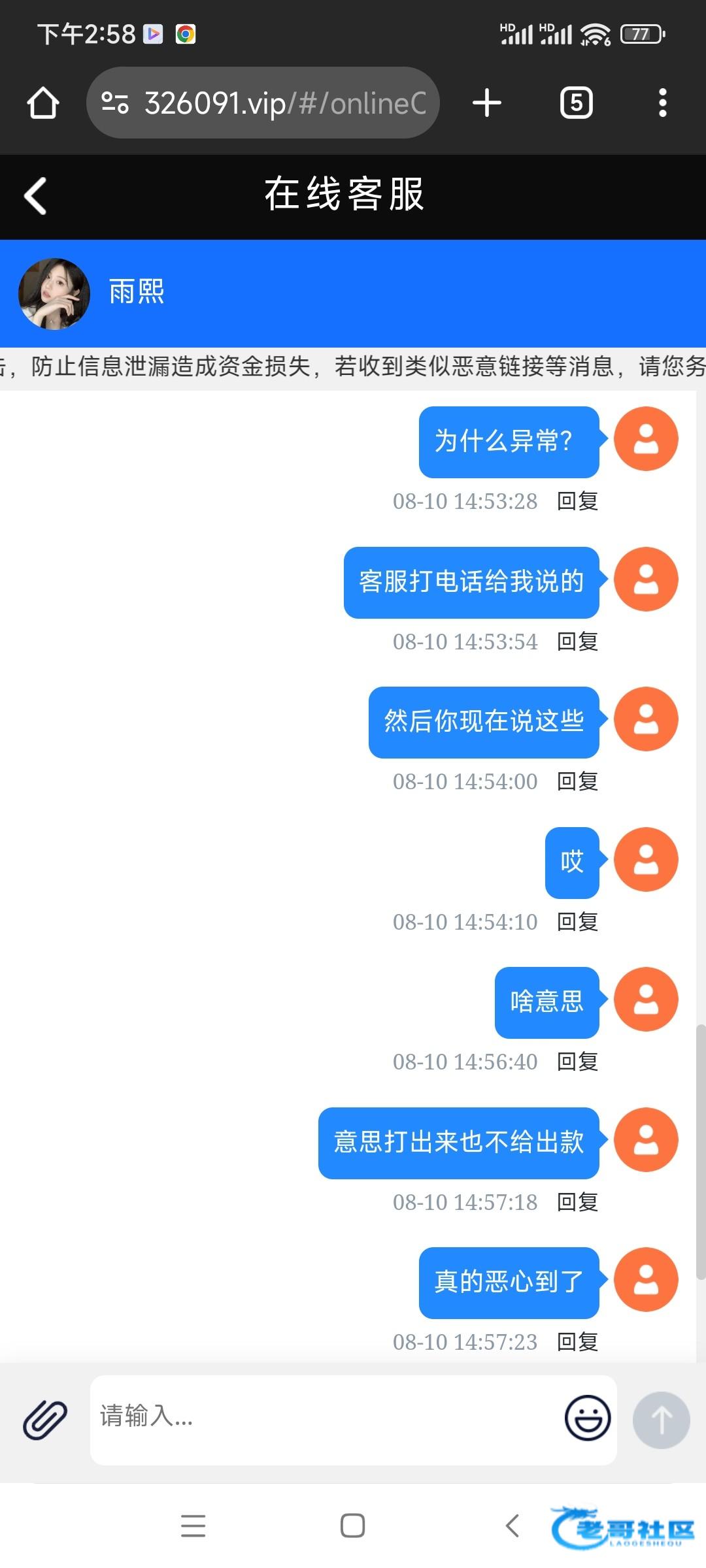Open browser home page

pyautogui.click(x=43, y=103)
